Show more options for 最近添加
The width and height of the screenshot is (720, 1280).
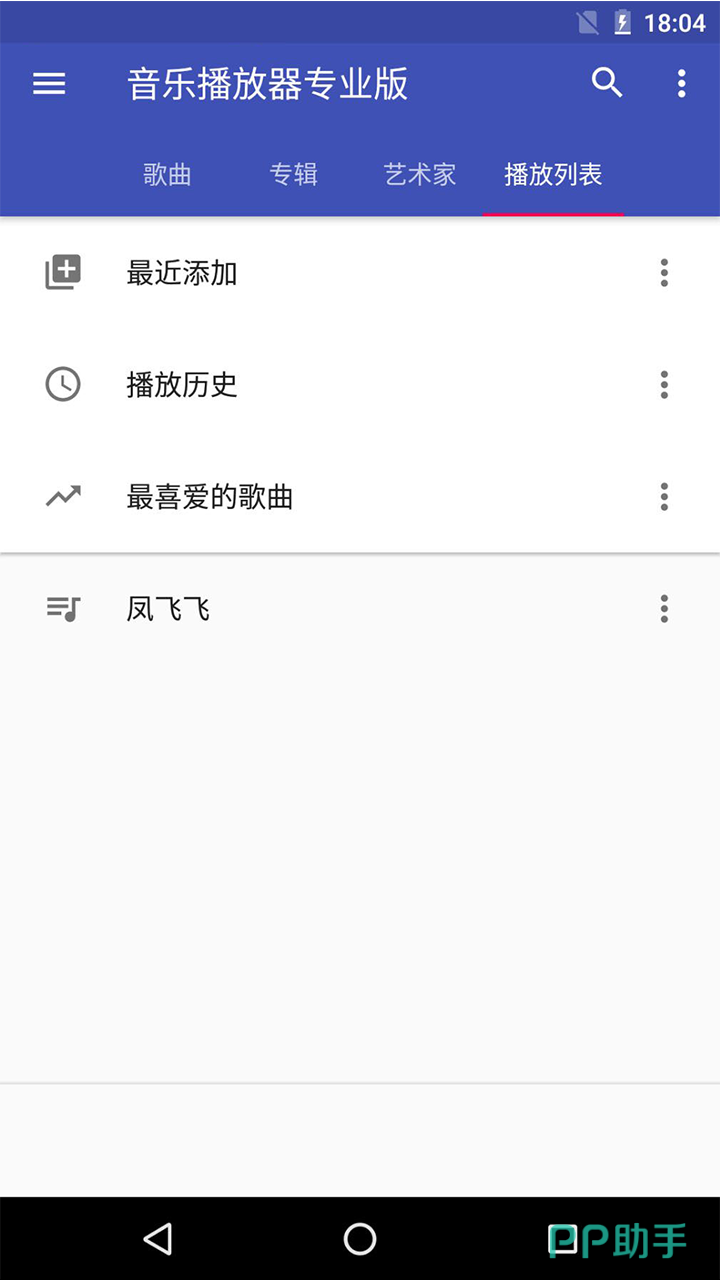(x=664, y=273)
